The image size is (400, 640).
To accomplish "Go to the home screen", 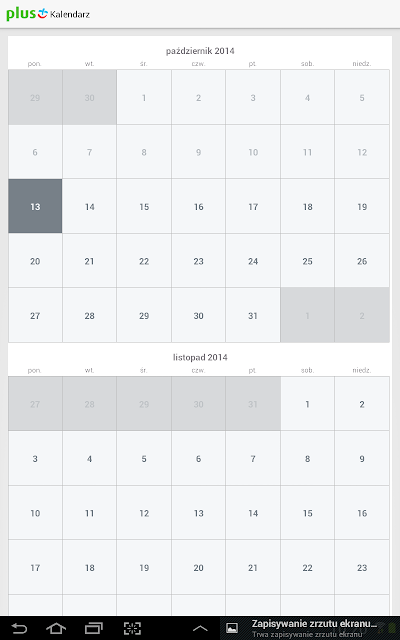I will pos(56,628).
